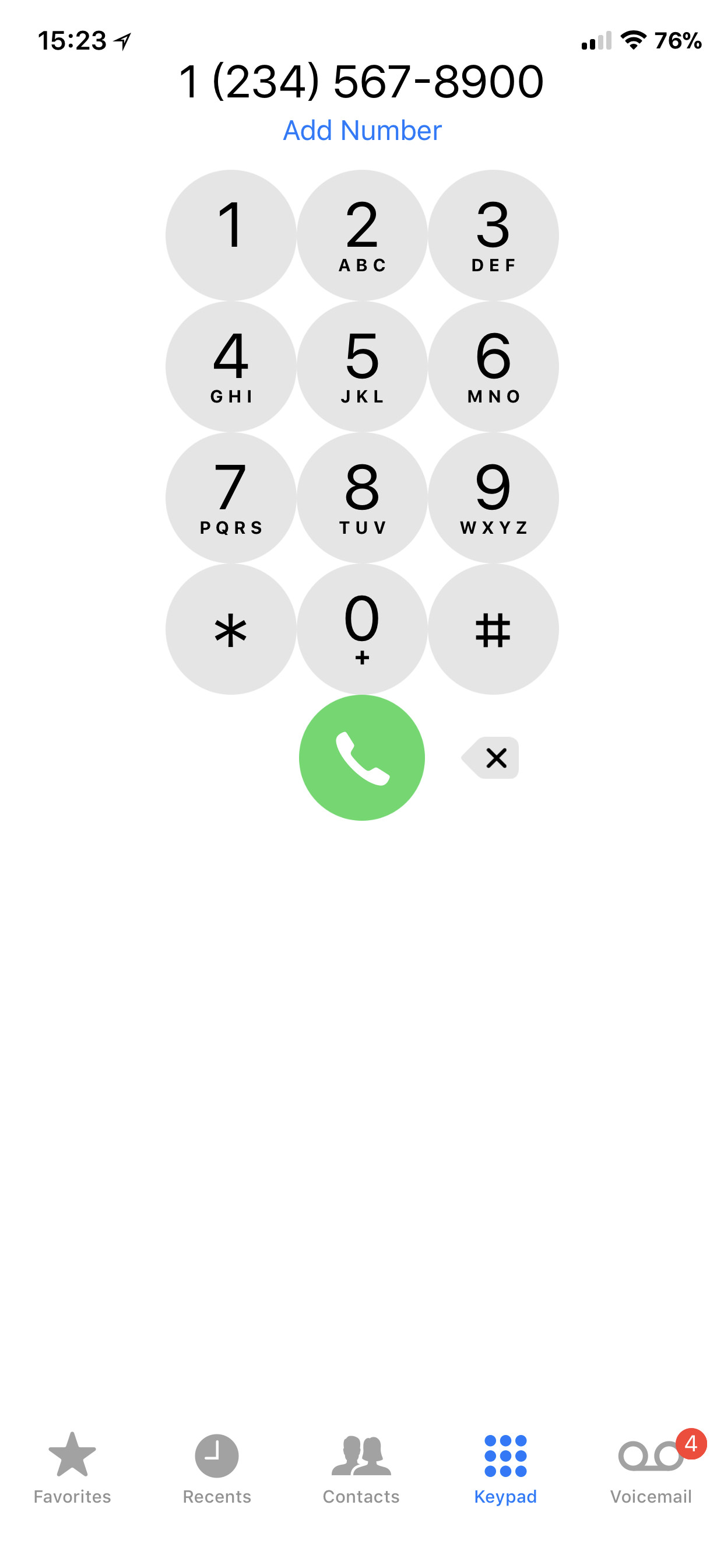Tap the green call icon
724x1568 pixels.
click(362, 757)
